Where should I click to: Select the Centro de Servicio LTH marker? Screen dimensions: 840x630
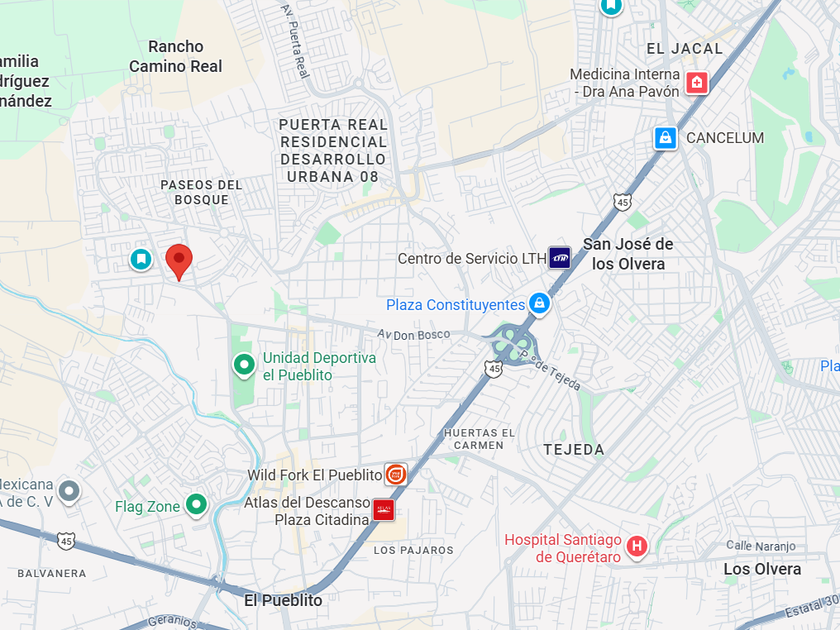pos(560,258)
